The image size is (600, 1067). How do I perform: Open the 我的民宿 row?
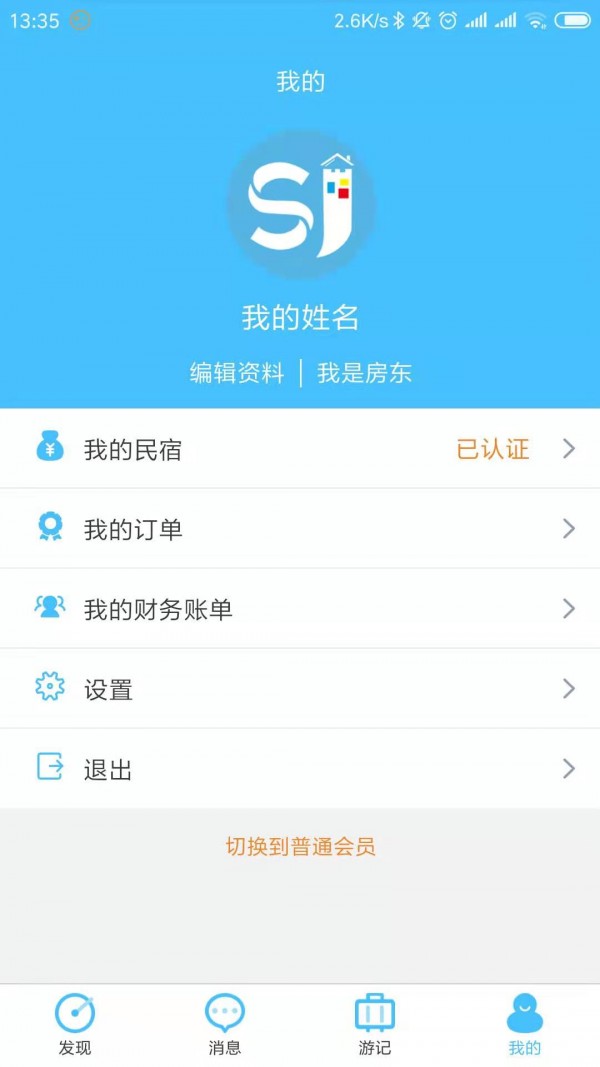click(300, 449)
